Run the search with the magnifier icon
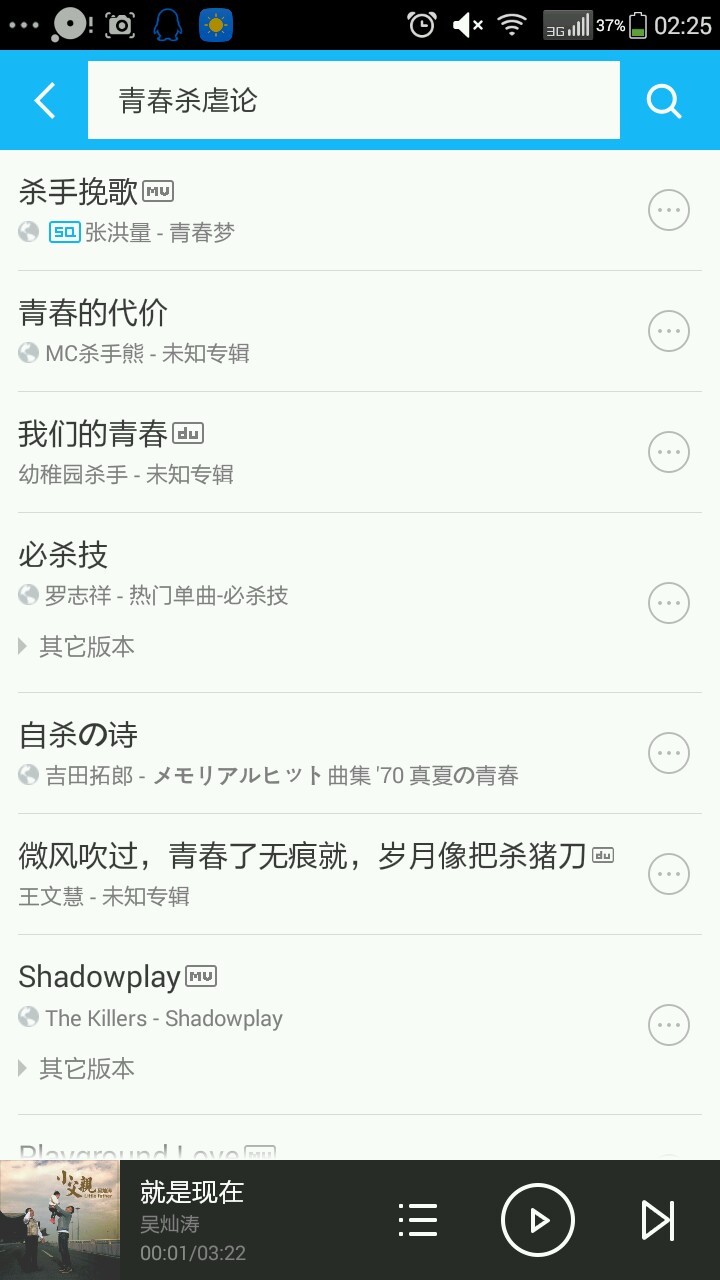720x1280 pixels. point(664,100)
